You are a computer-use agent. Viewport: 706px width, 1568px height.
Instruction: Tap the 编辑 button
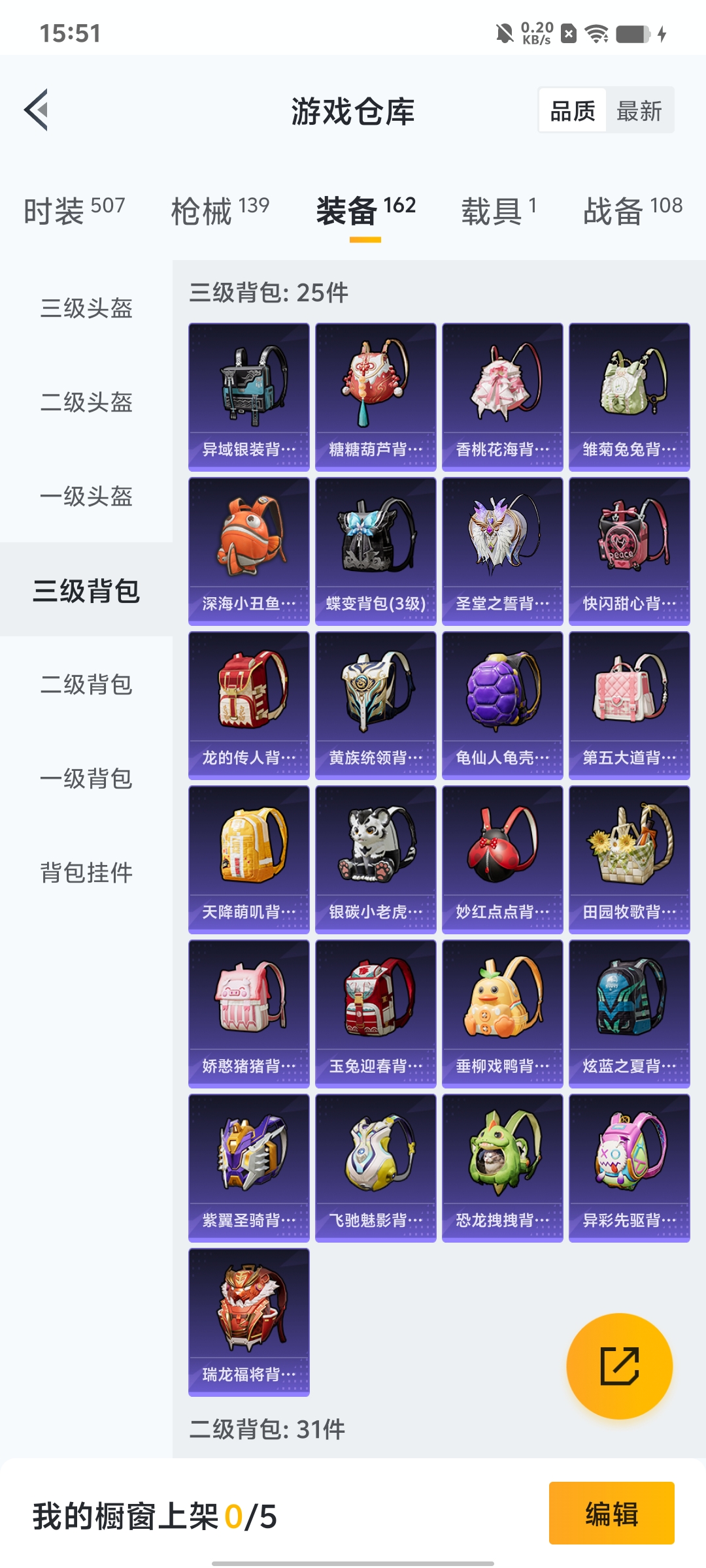pyautogui.click(x=611, y=1513)
